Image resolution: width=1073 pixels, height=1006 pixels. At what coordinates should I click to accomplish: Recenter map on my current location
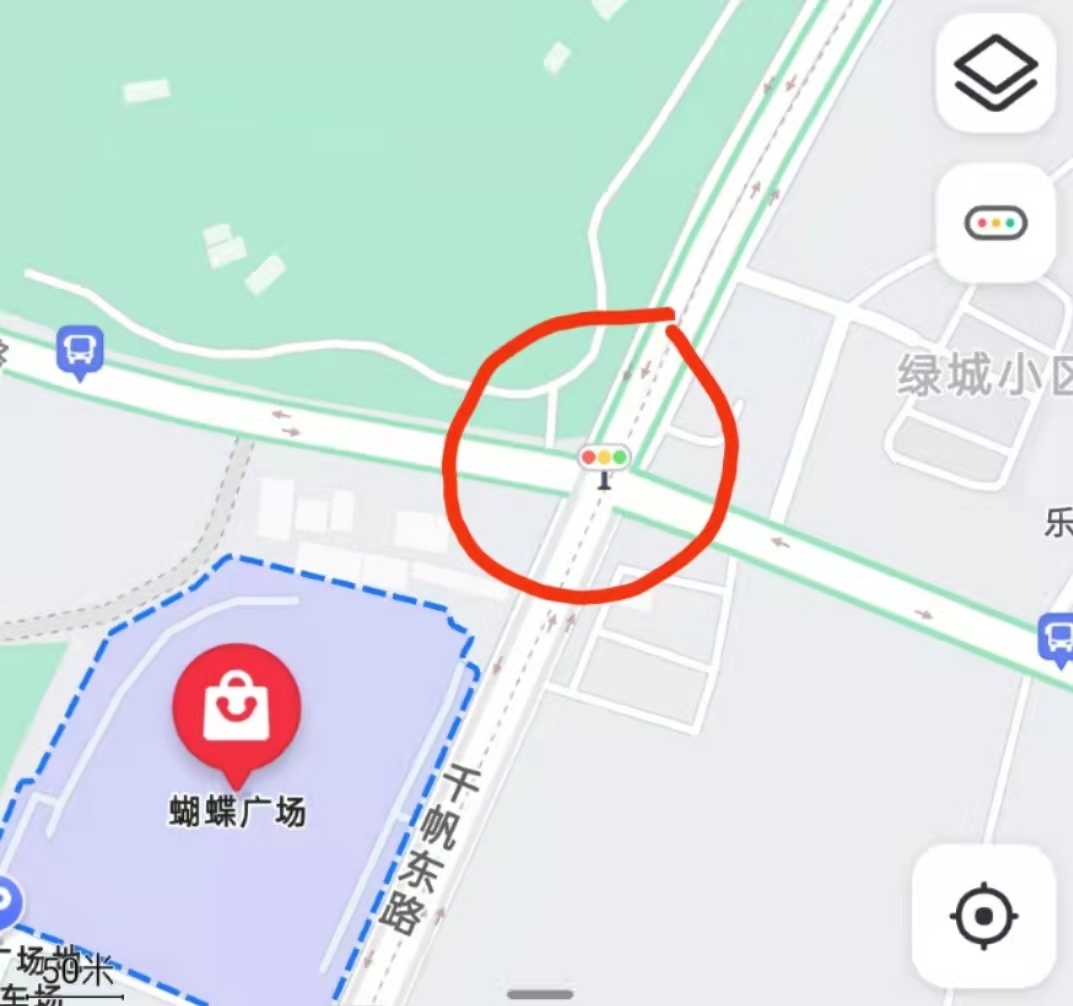coord(984,915)
